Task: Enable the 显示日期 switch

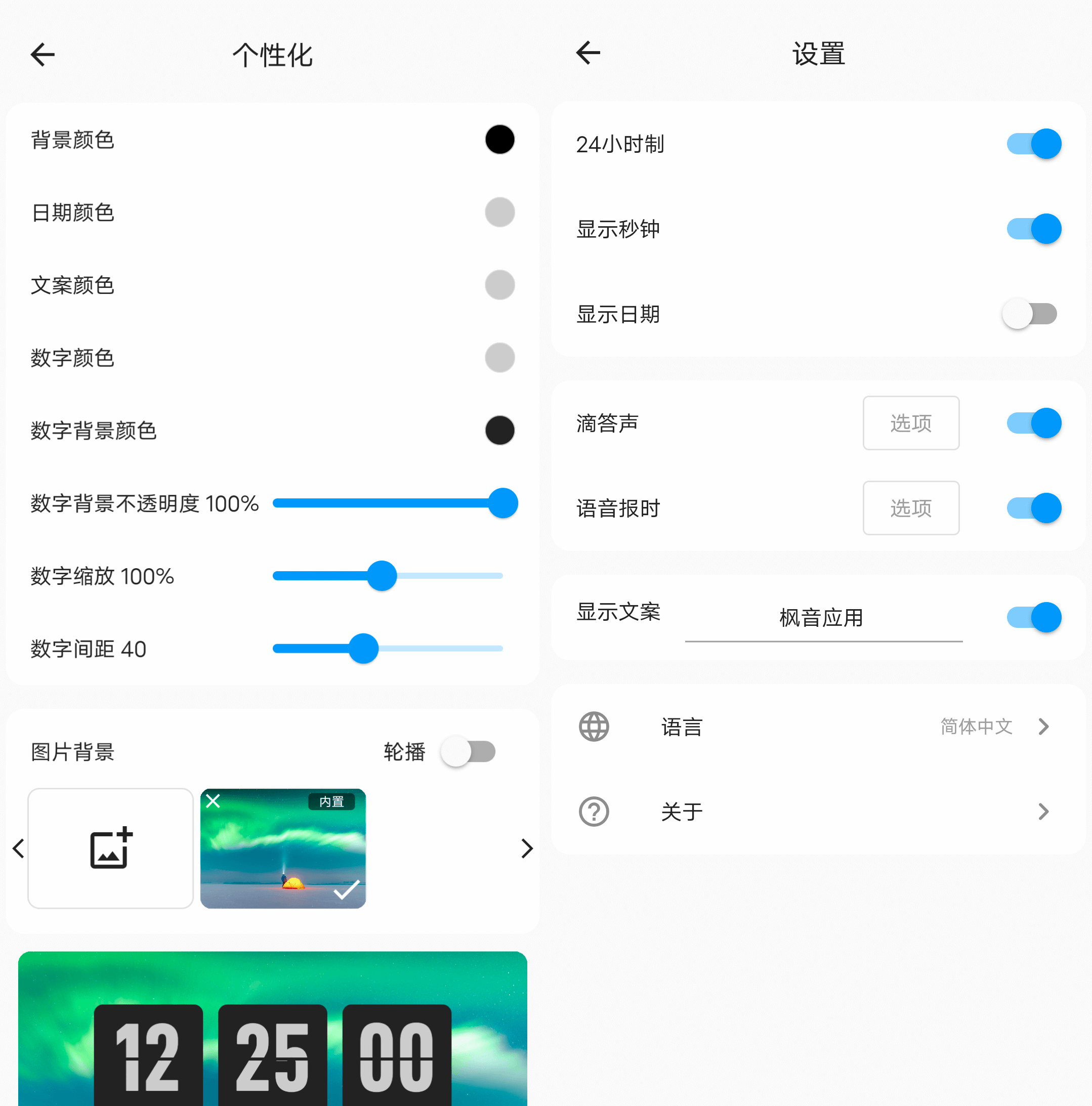Action: (x=1030, y=314)
